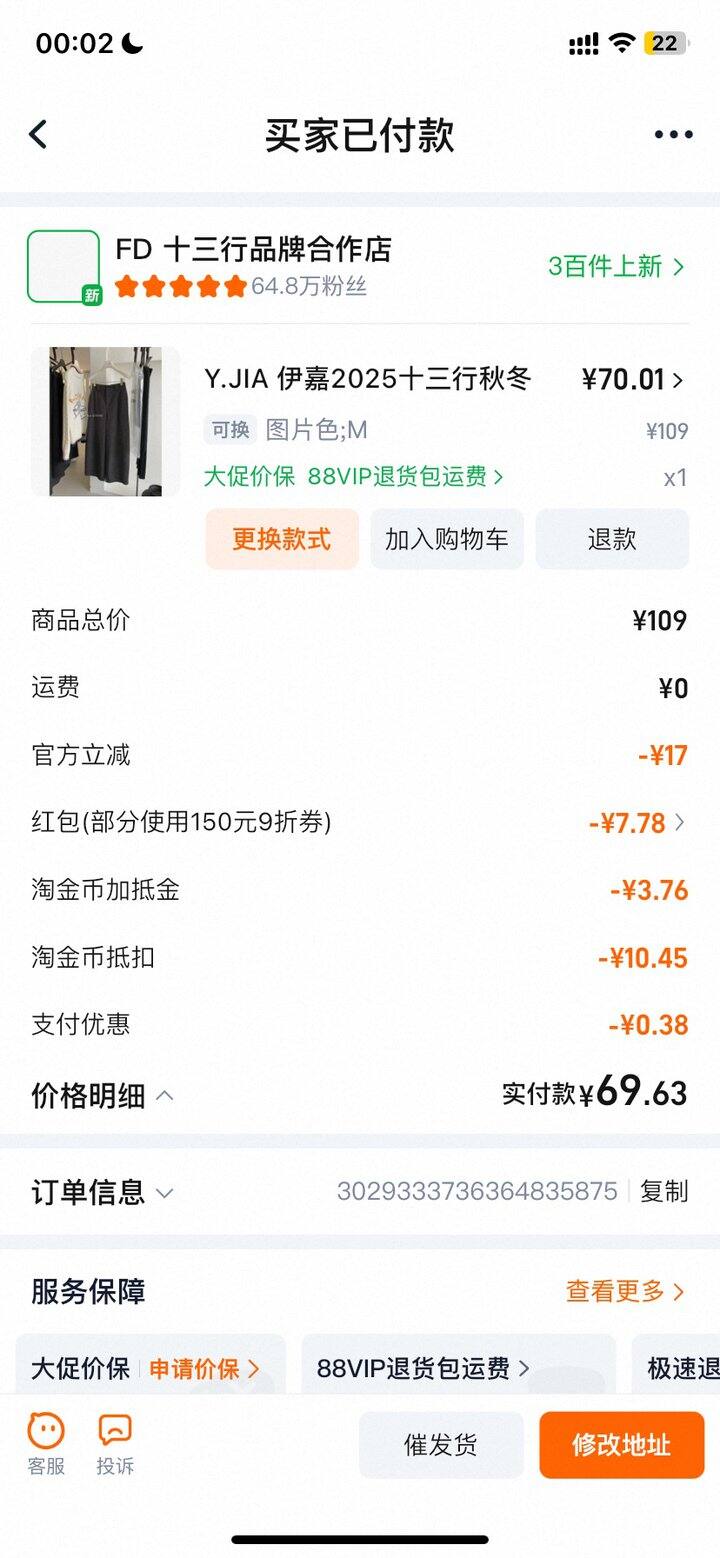The width and height of the screenshot is (720, 1558).
Task: Copy the order number with 复制
Action: 664,1191
